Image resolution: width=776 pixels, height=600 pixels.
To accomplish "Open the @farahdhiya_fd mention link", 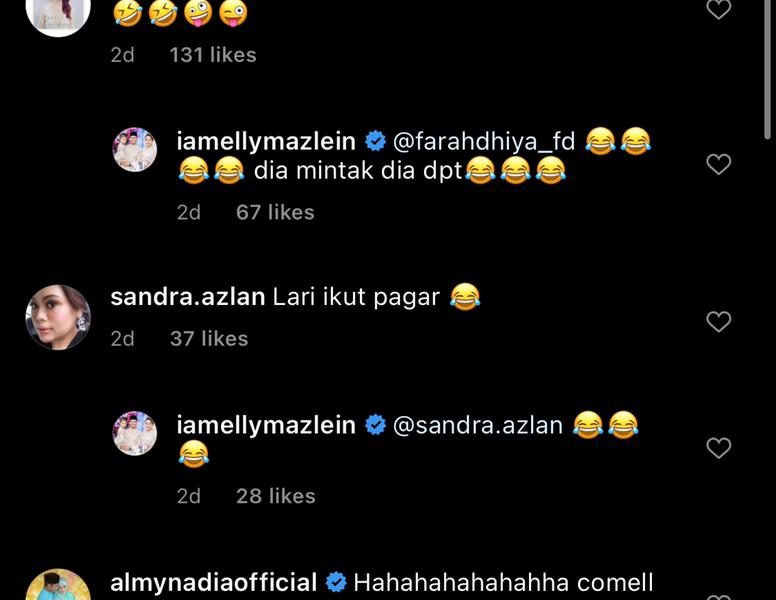I will pyautogui.click(x=484, y=141).
